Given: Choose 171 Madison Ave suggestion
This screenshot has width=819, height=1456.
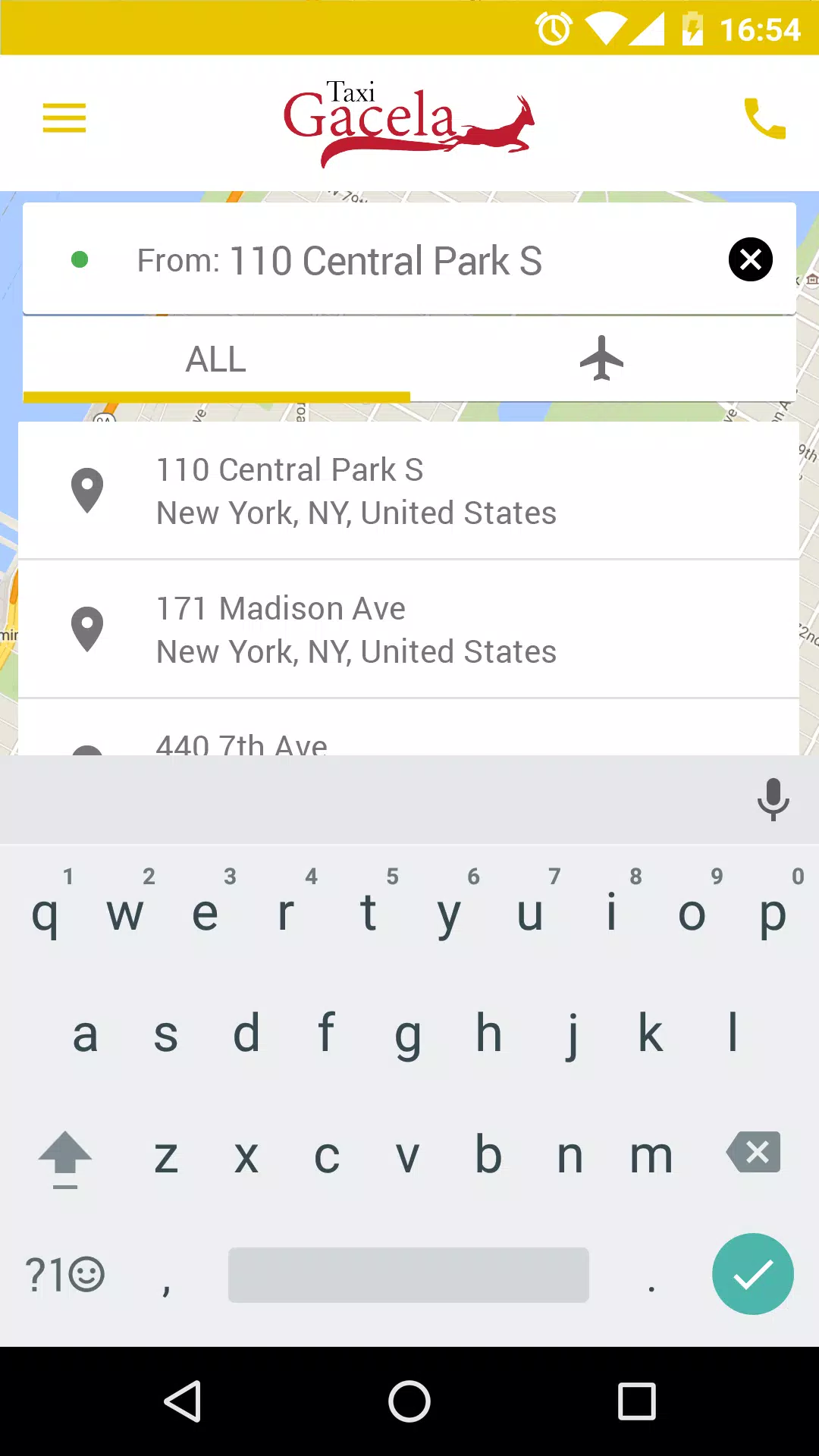Looking at the screenshot, I should [409, 629].
